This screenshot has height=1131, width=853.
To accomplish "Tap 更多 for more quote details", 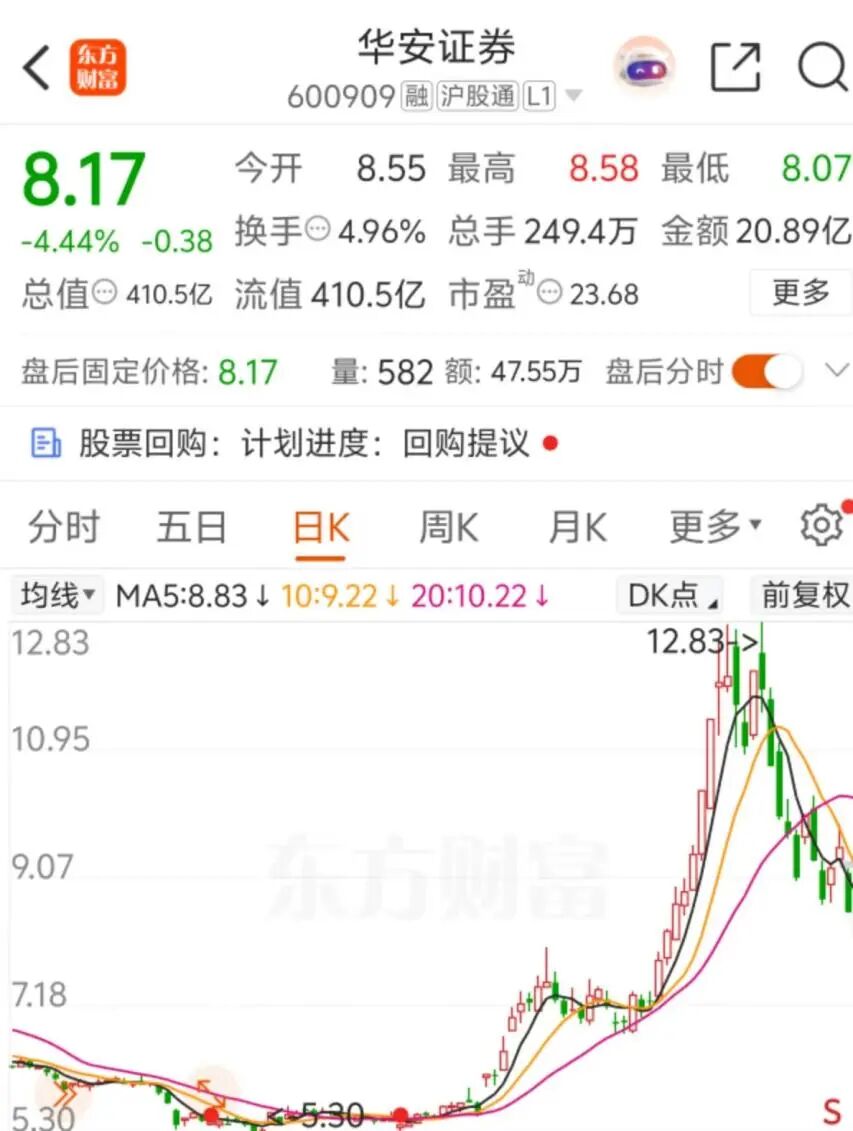I will (800, 293).
